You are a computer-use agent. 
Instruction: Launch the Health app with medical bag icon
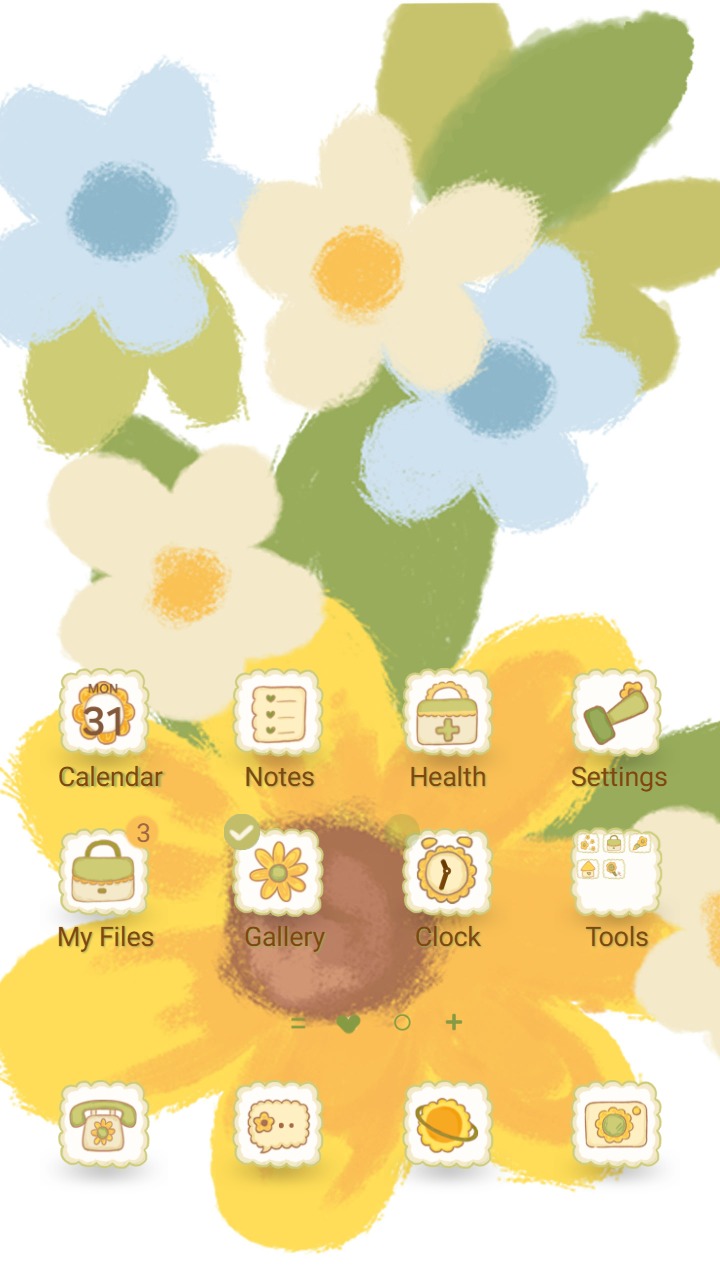click(x=446, y=712)
